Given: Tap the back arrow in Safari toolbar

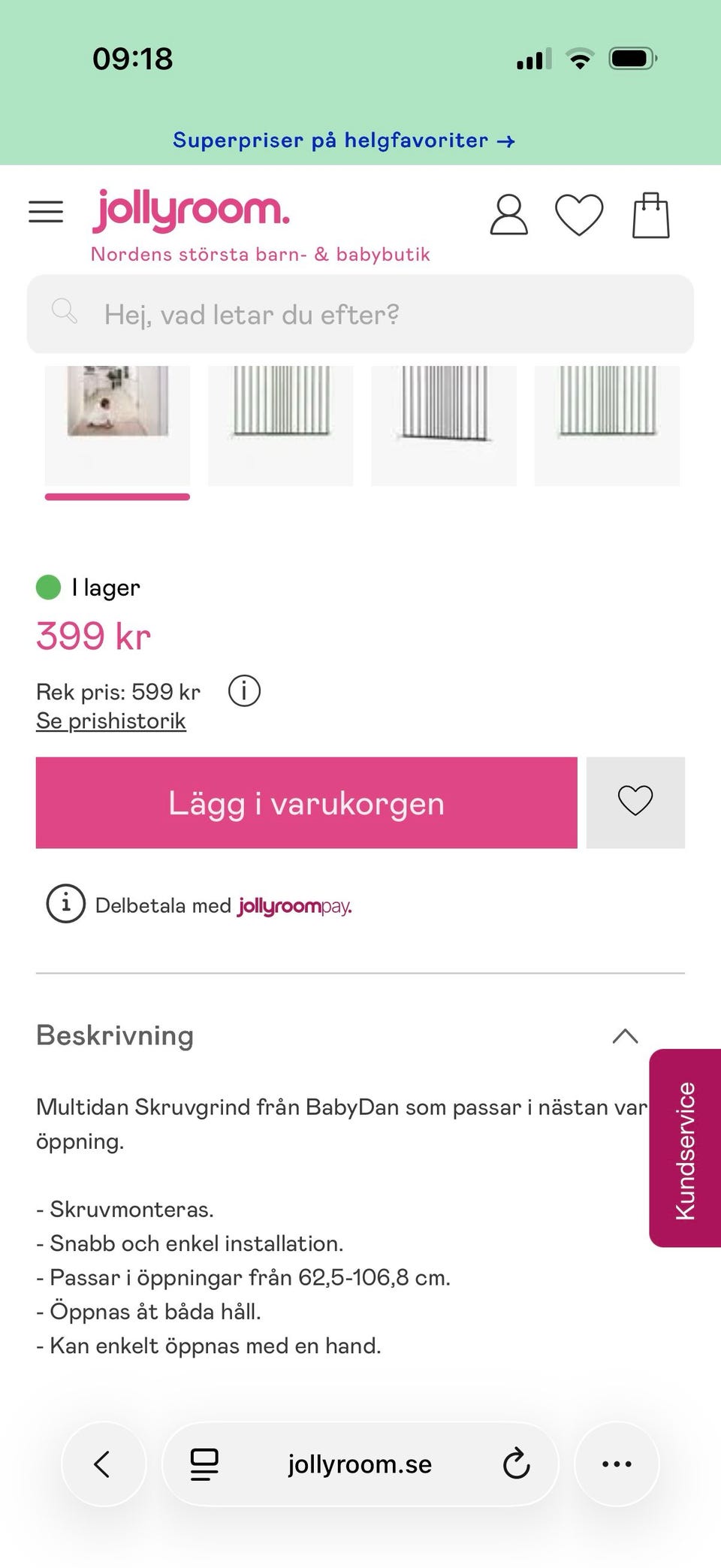Looking at the screenshot, I should tap(104, 1464).
